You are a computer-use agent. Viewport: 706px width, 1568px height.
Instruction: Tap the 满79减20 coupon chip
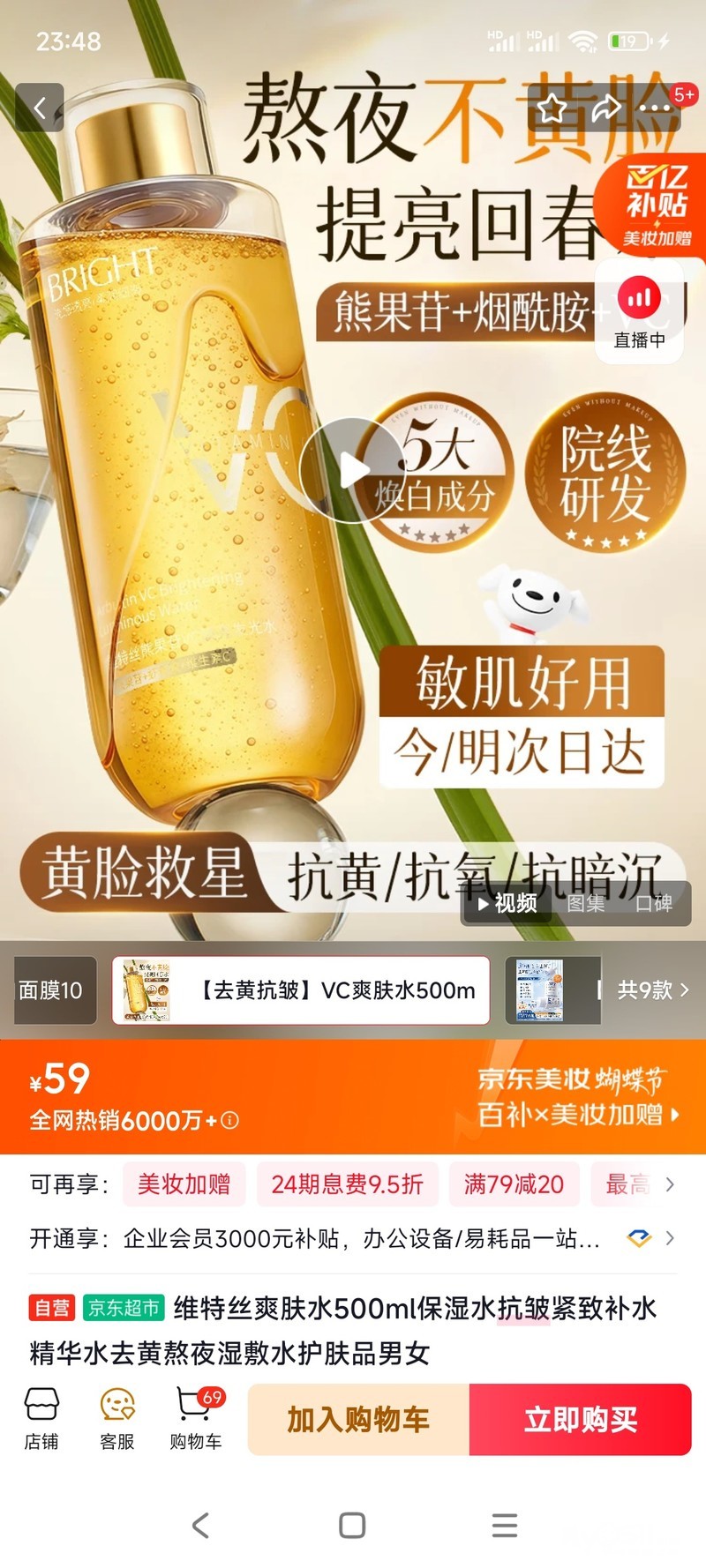(514, 1184)
